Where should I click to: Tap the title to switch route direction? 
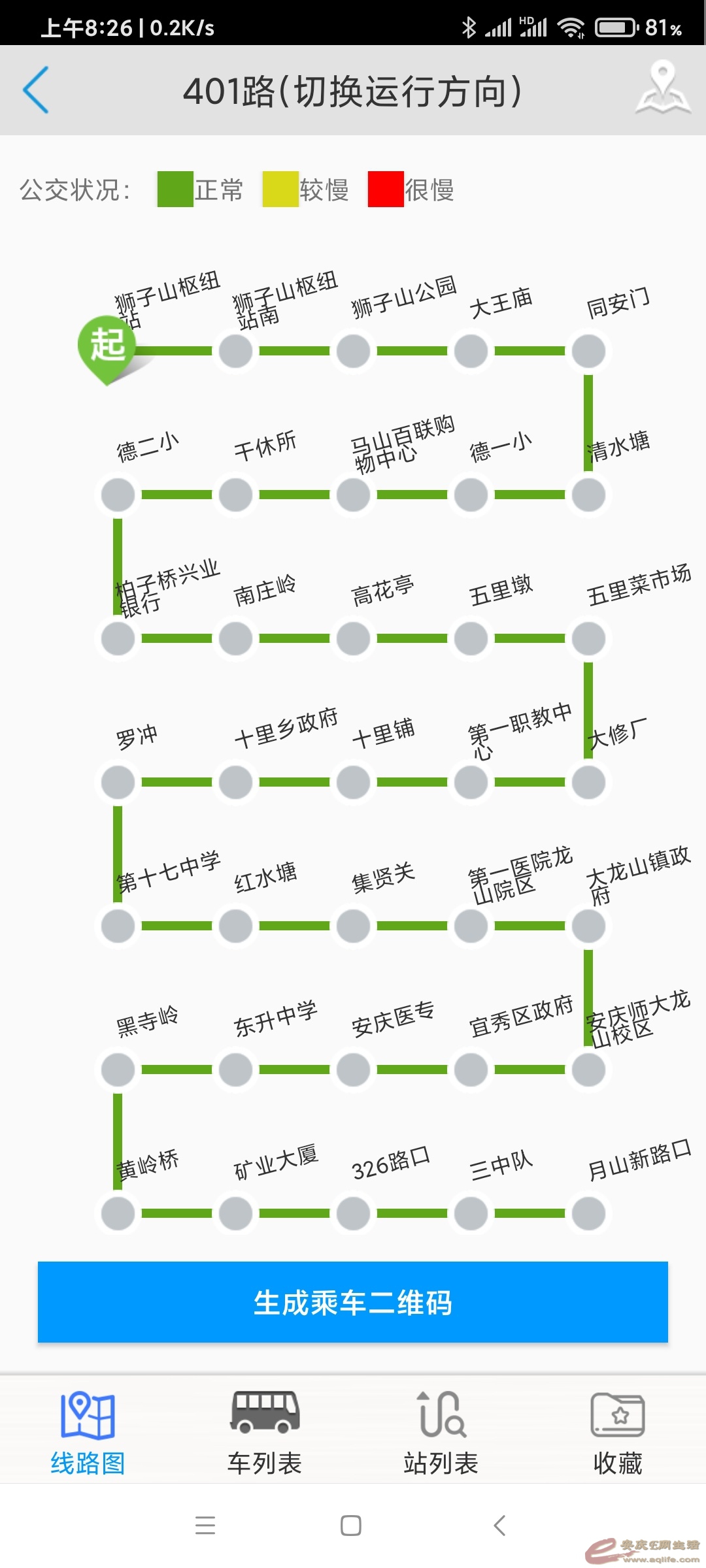coord(352,91)
